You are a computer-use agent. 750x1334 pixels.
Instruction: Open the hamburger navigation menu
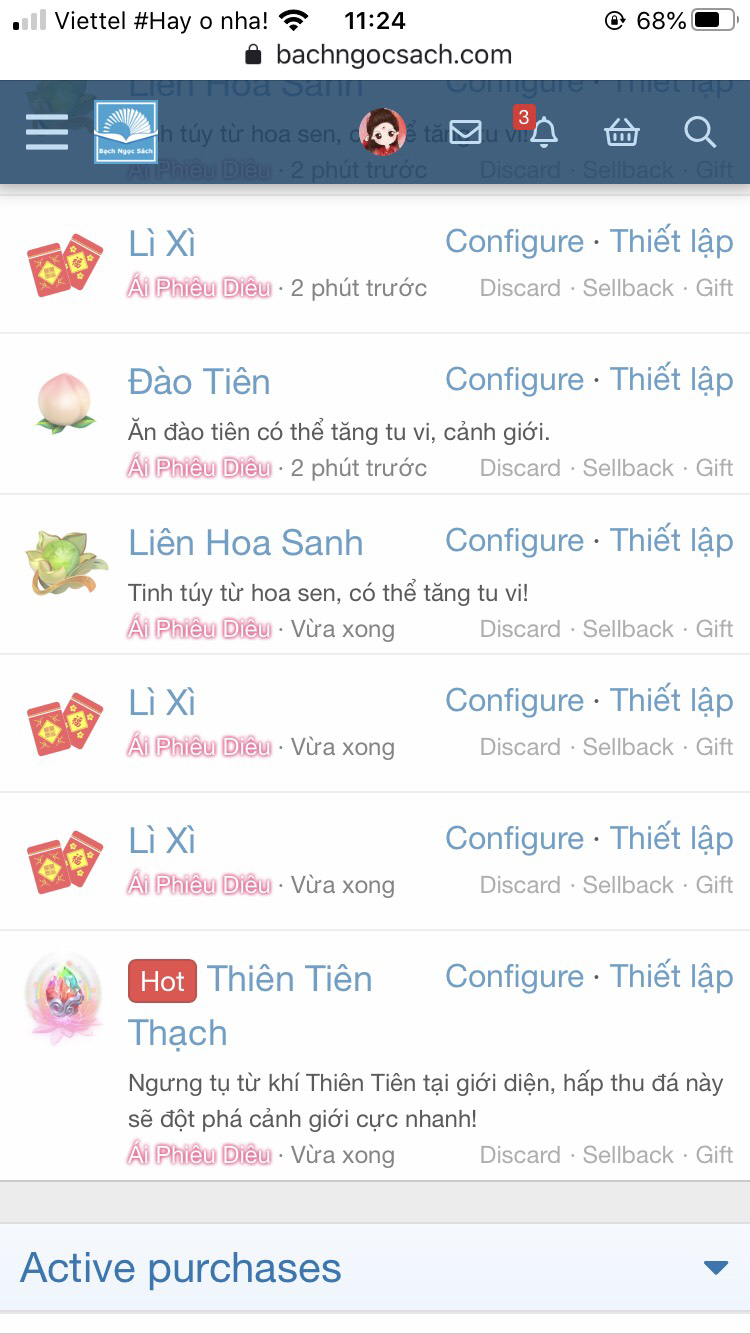point(45,131)
